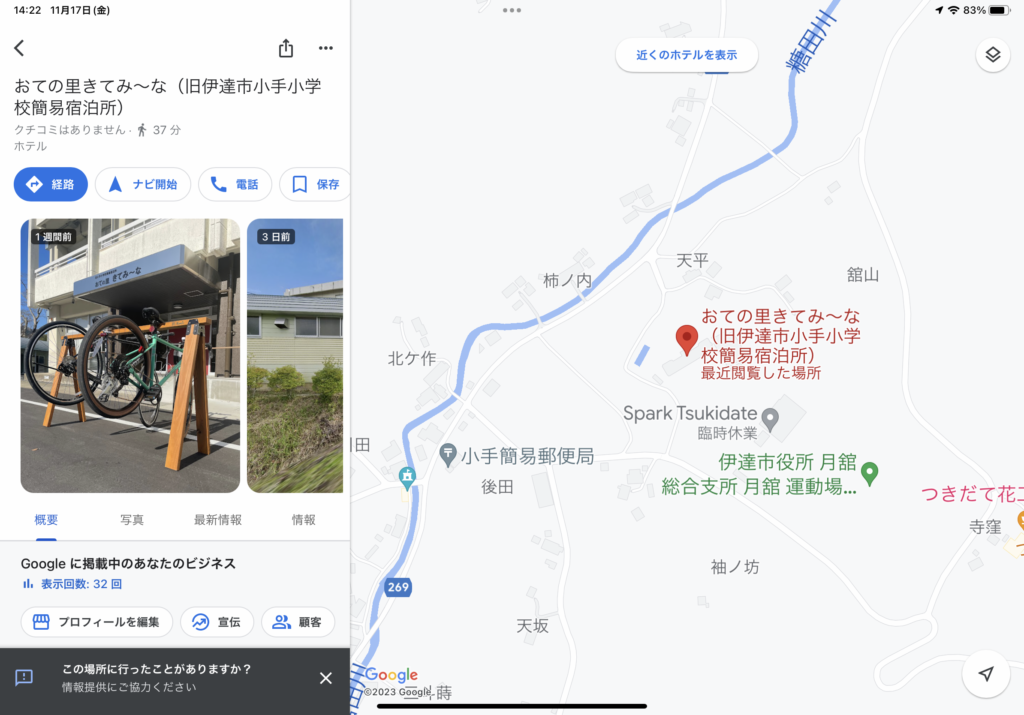Image resolution: width=1024 pixels, height=715 pixels.
Task: Center map on my current location
Action: click(x=986, y=674)
